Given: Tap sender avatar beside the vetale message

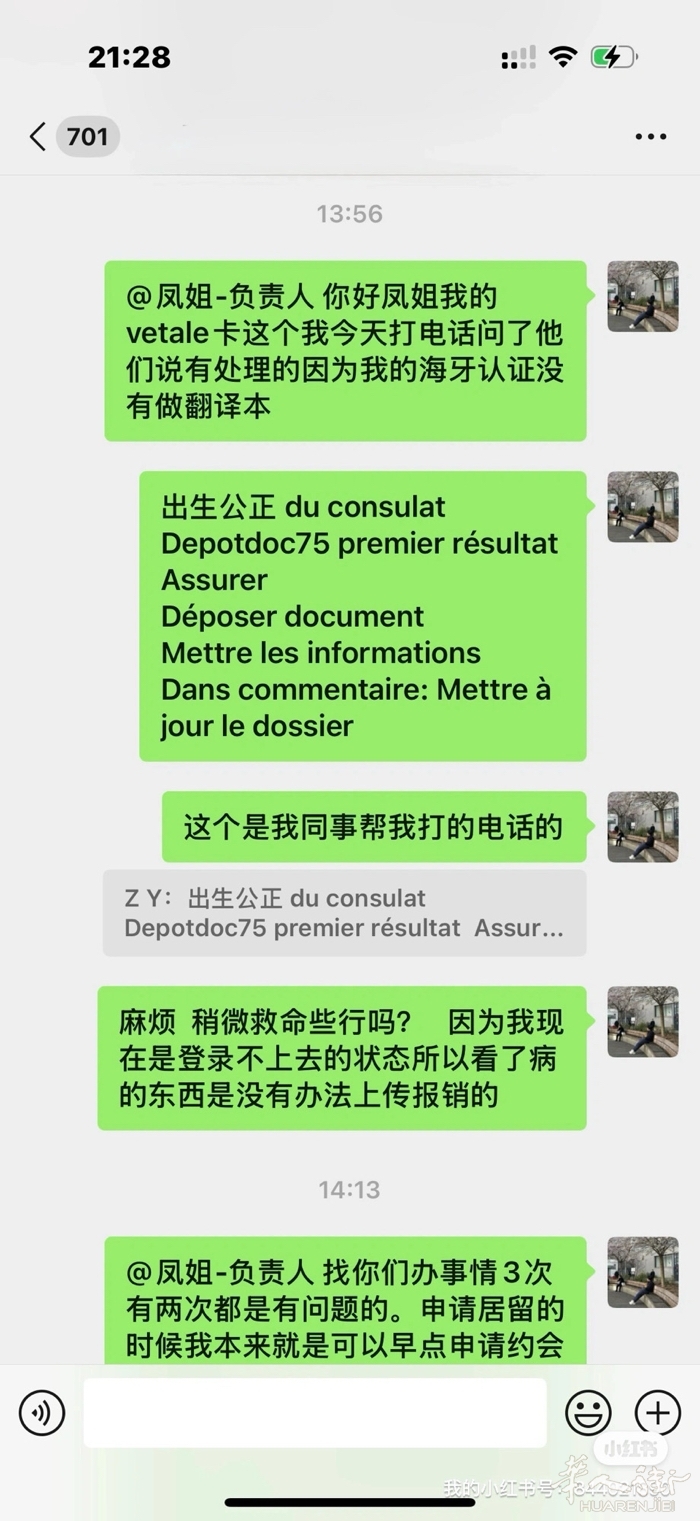Looking at the screenshot, I should pyautogui.click(x=642, y=297).
